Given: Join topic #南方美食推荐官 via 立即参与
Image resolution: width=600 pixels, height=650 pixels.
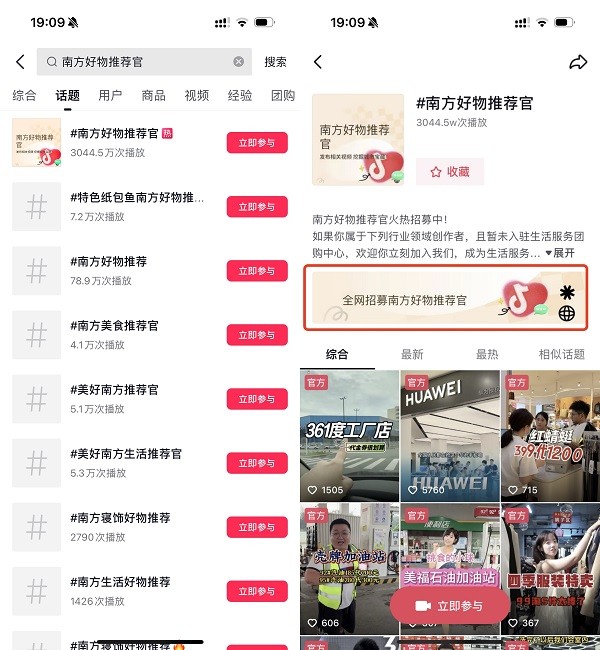Looking at the screenshot, I should [257, 335].
